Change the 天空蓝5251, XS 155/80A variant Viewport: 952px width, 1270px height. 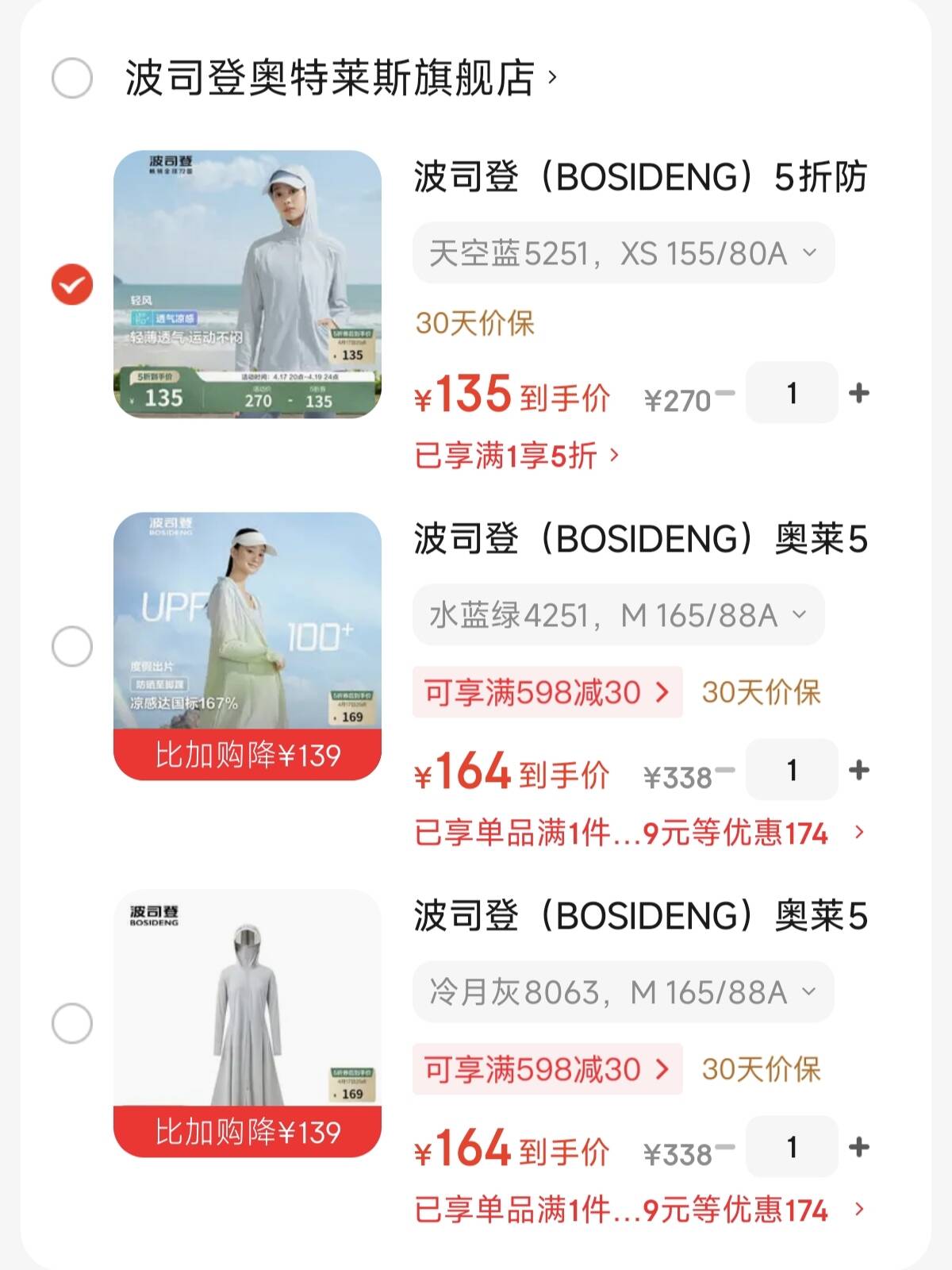[624, 254]
